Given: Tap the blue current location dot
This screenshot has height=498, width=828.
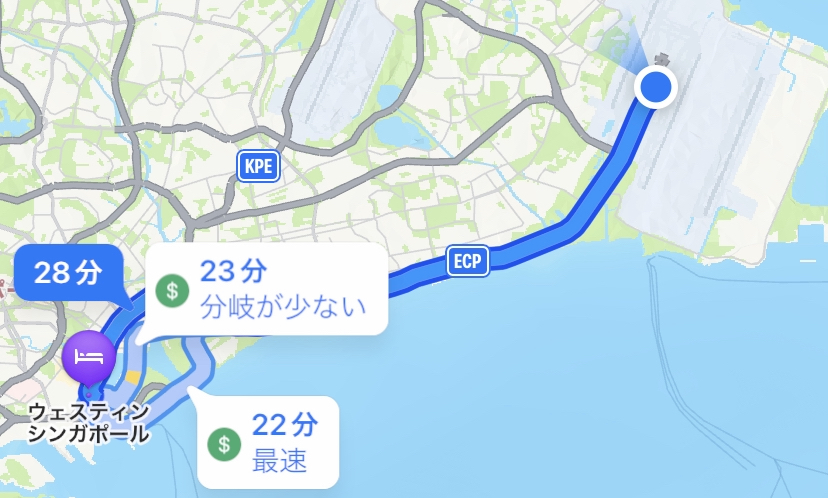Looking at the screenshot, I should (x=655, y=87).
